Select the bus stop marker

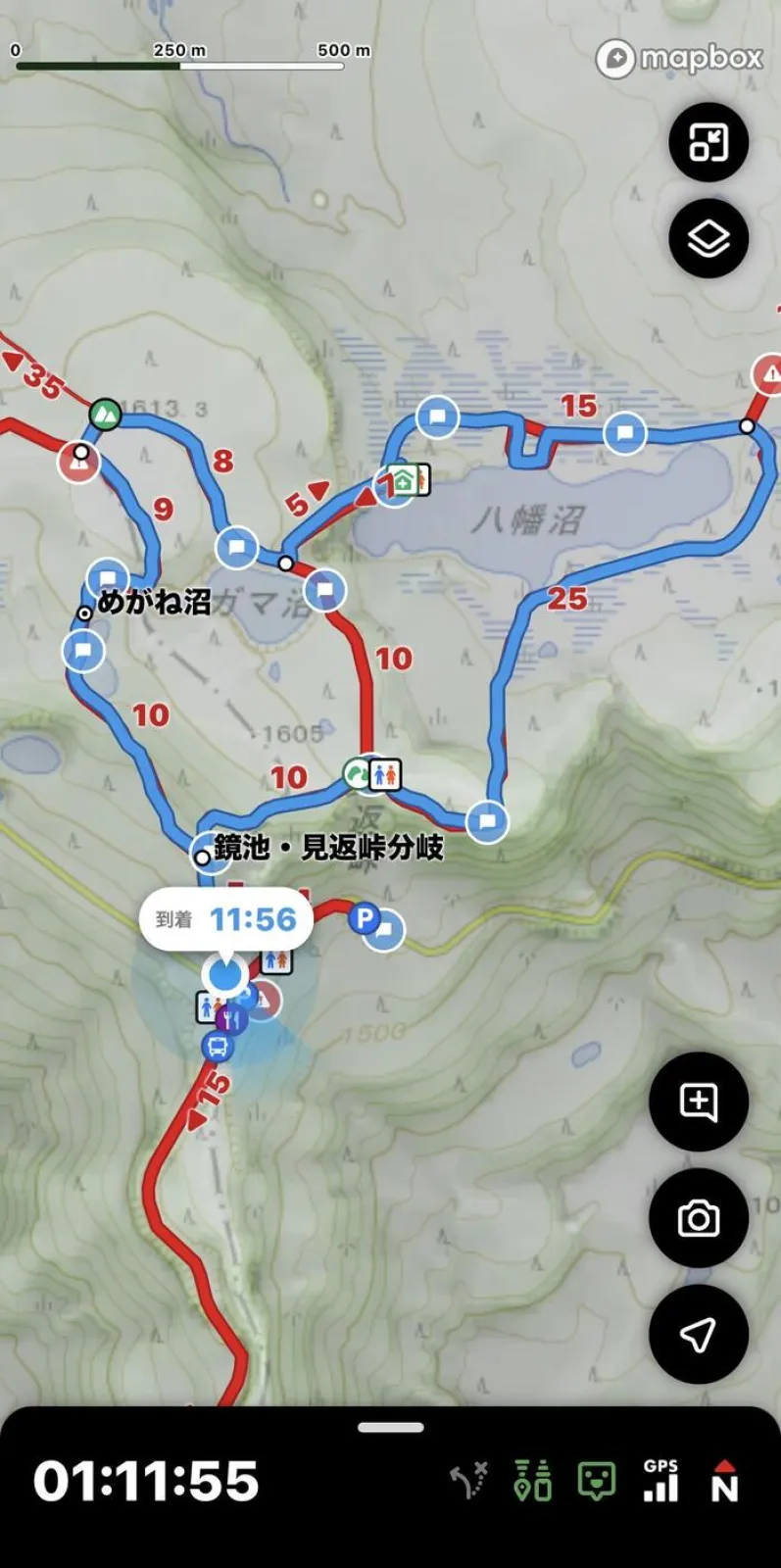218,1047
